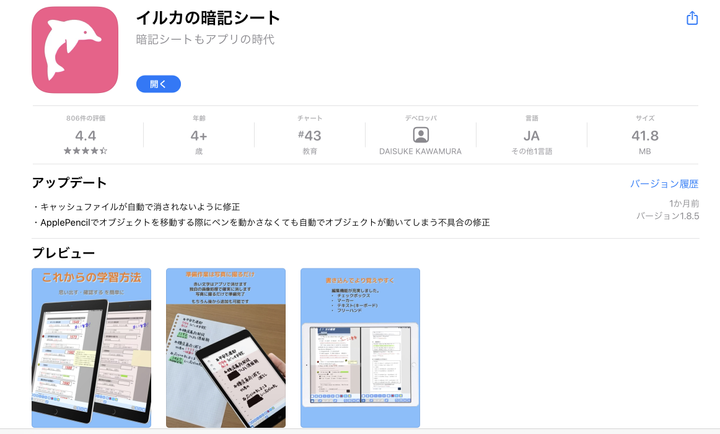Screen dimensions: 720x434
Task: Open the first preview screenshot これからの学習方法
Action: point(91,347)
